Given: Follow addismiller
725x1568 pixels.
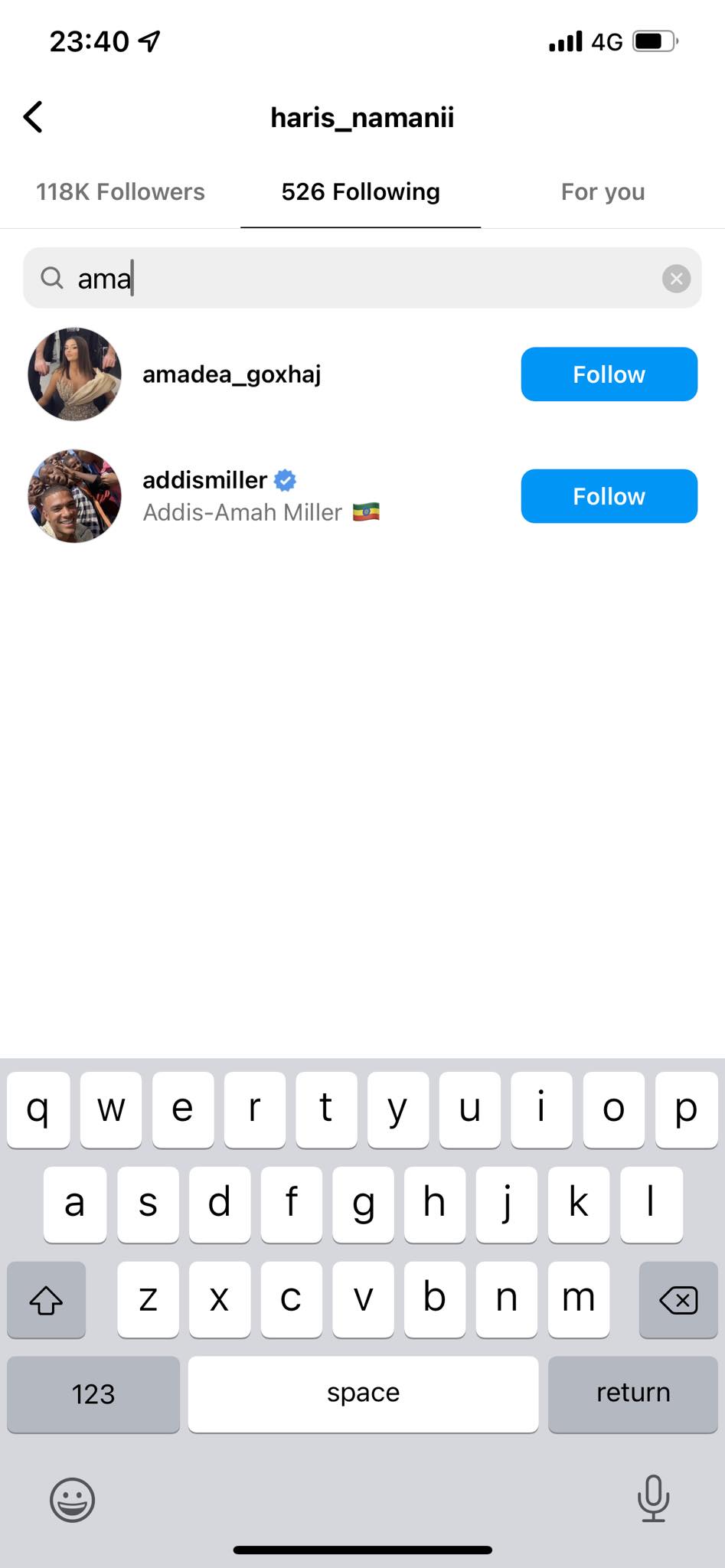Looking at the screenshot, I should [609, 496].
